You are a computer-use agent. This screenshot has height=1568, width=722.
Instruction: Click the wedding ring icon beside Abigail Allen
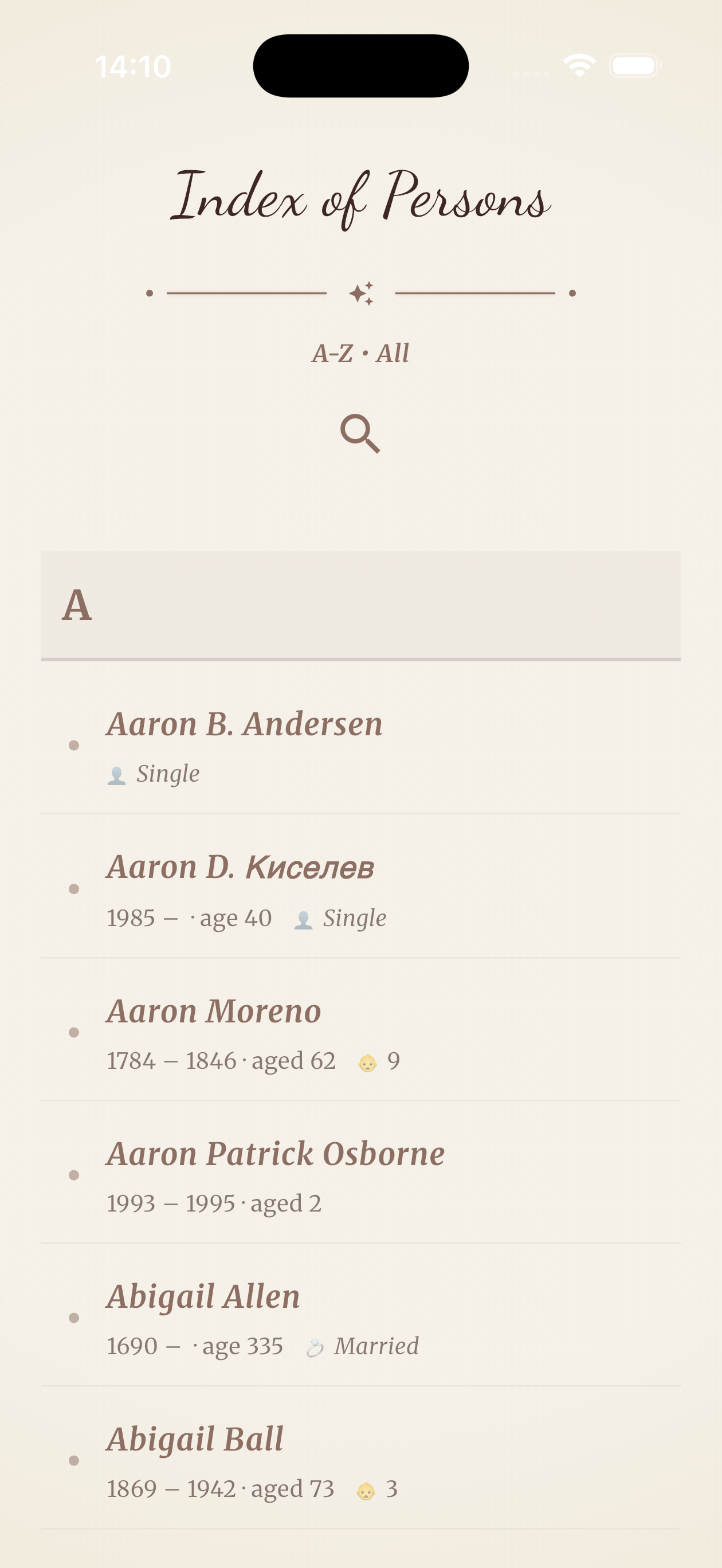point(315,1346)
